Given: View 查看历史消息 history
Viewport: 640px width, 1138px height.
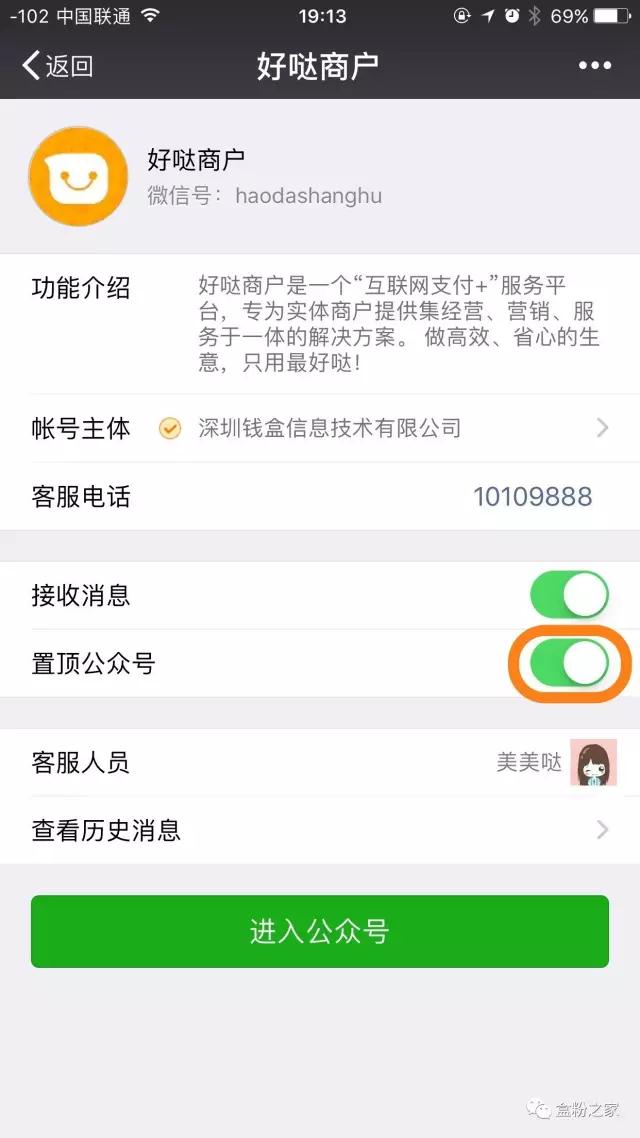Looking at the screenshot, I should pos(320,830).
